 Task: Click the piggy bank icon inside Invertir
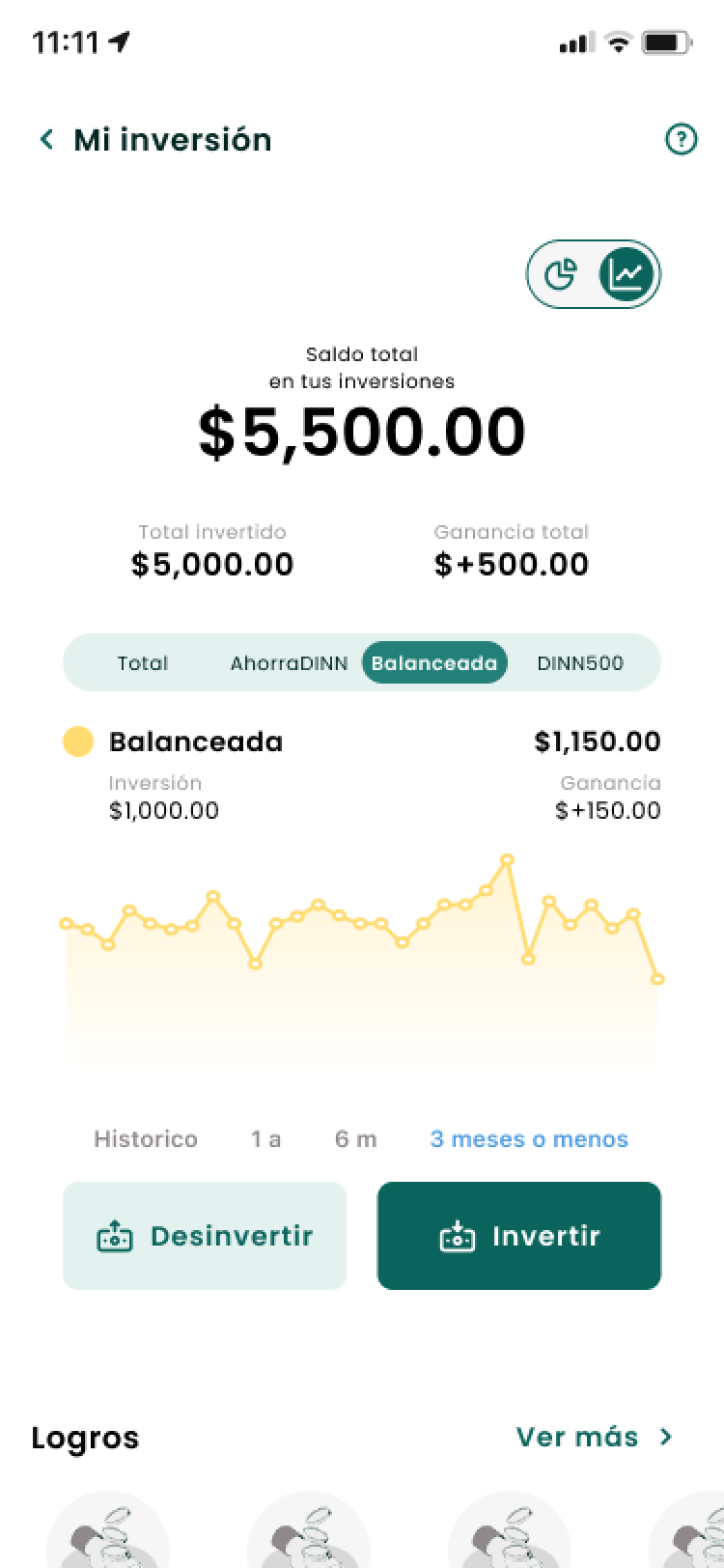click(458, 1236)
